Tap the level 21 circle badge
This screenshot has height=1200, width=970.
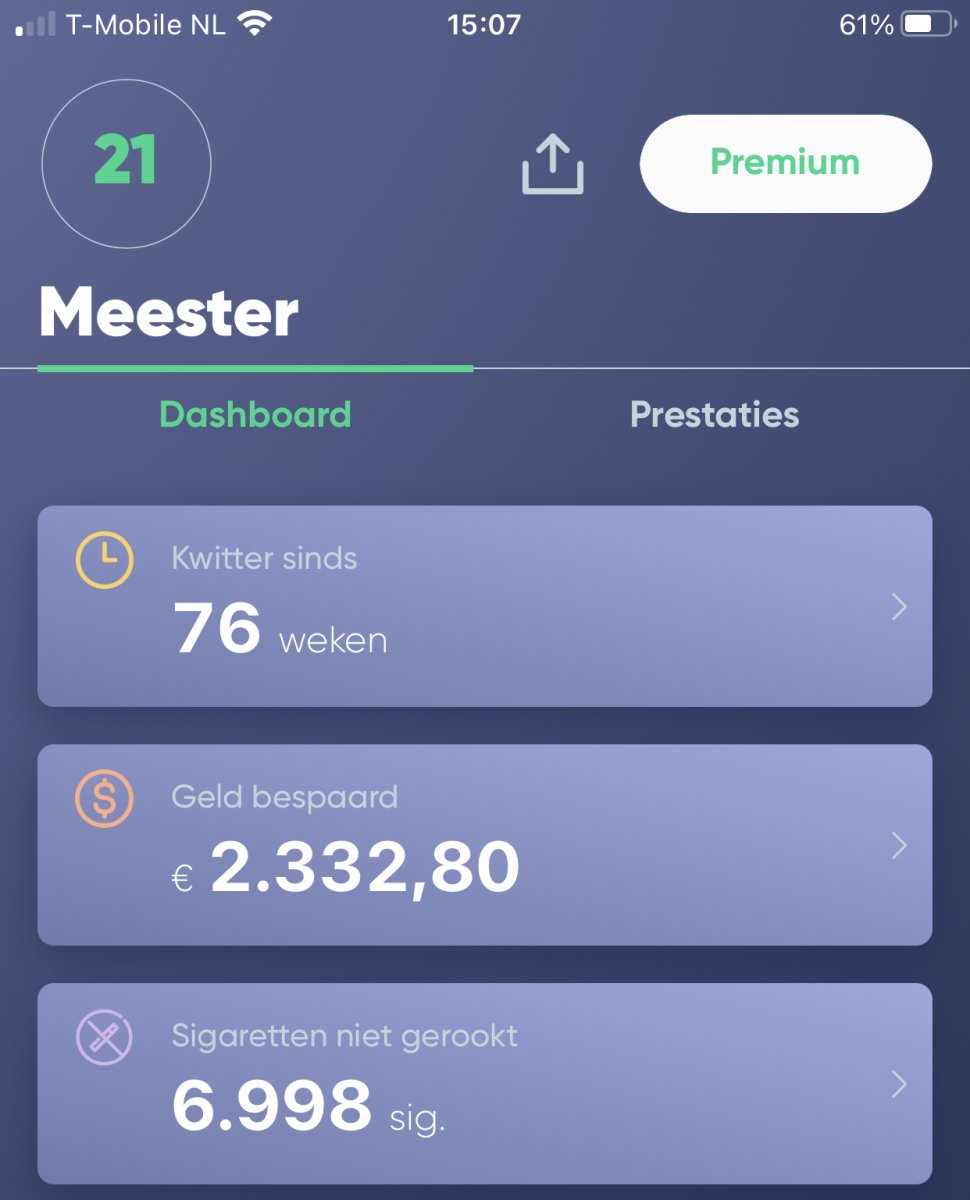(126, 163)
